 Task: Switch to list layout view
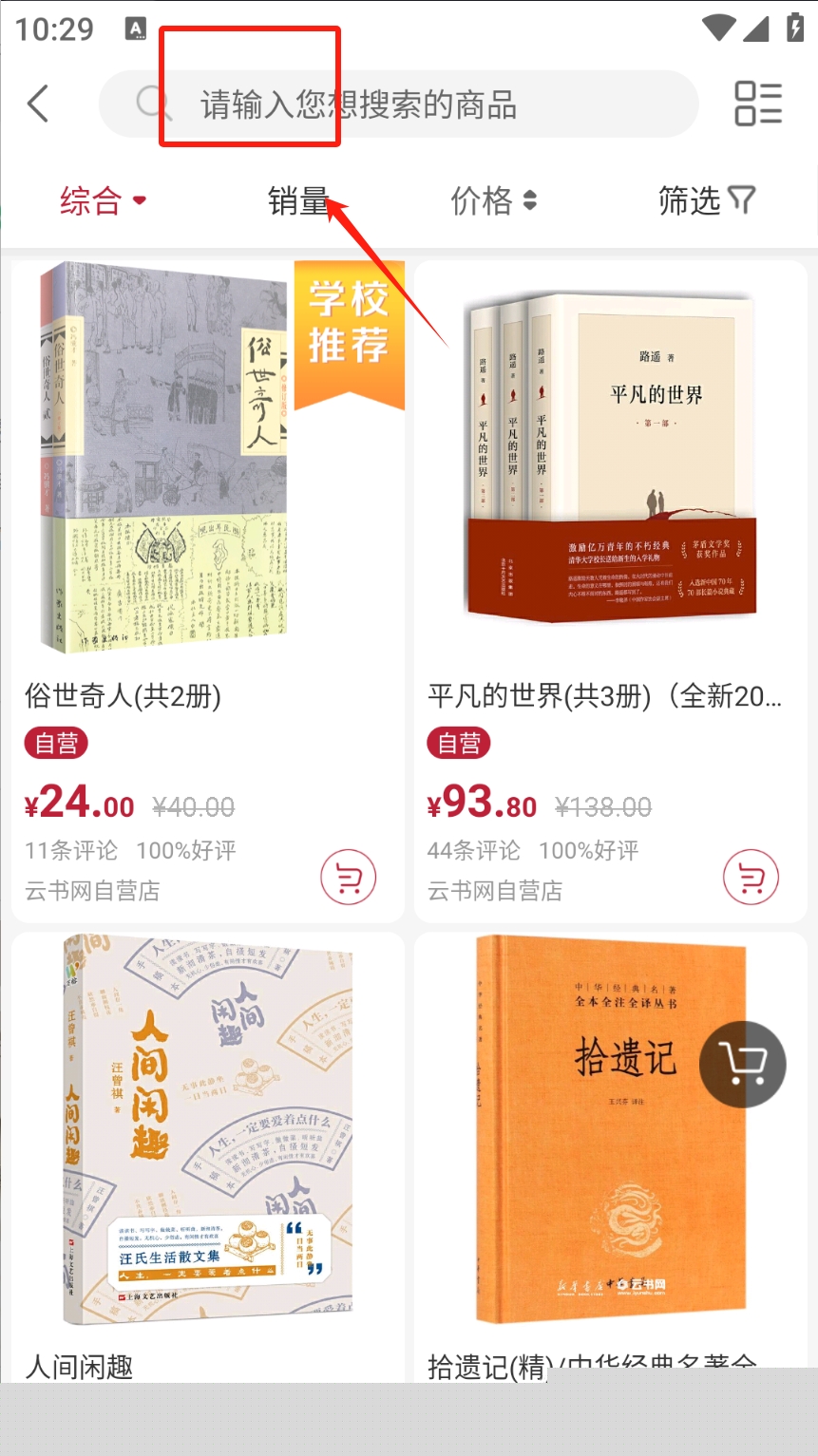click(x=757, y=104)
